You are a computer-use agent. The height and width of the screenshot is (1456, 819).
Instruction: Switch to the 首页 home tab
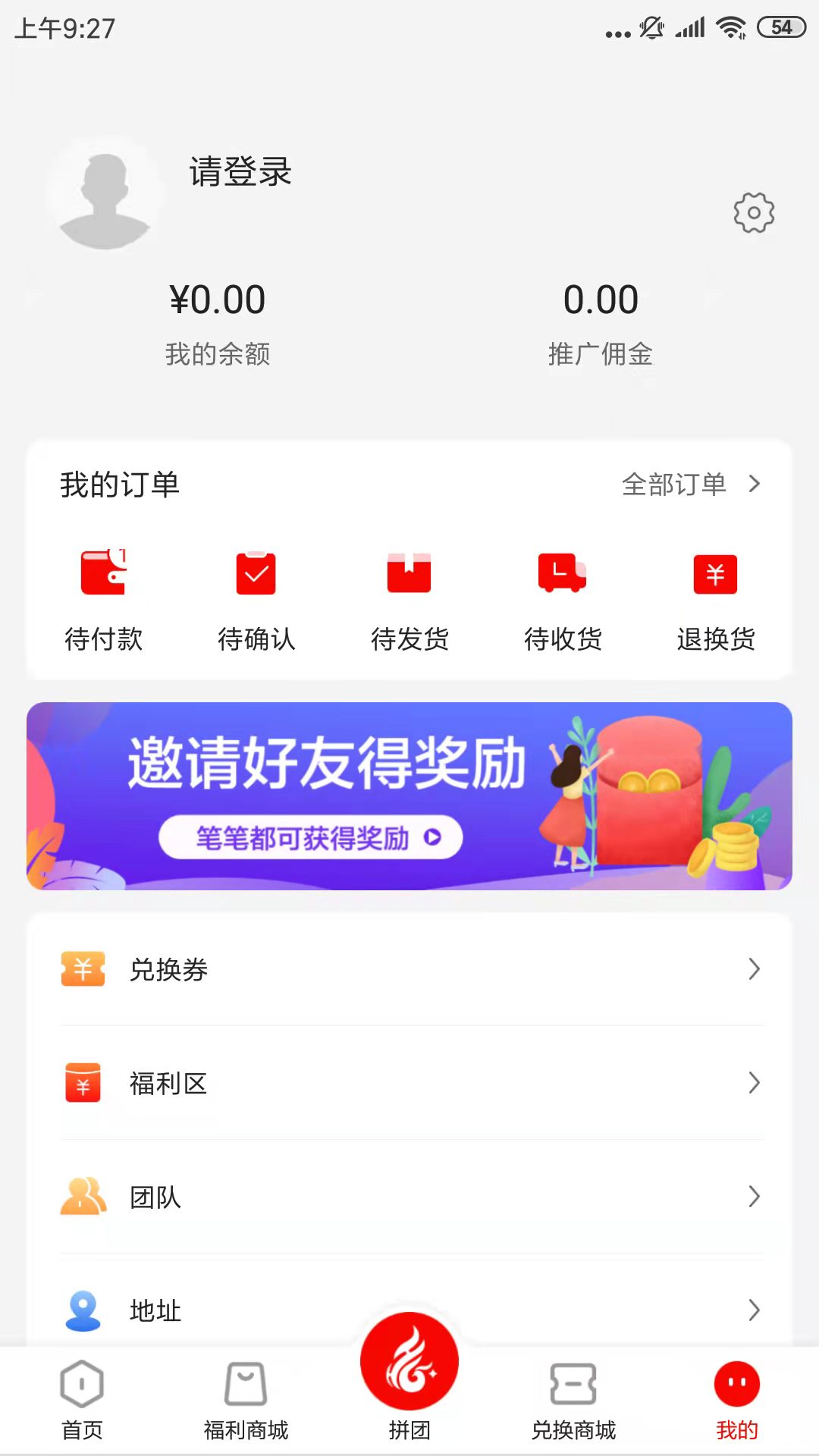[x=82, y=1401]
